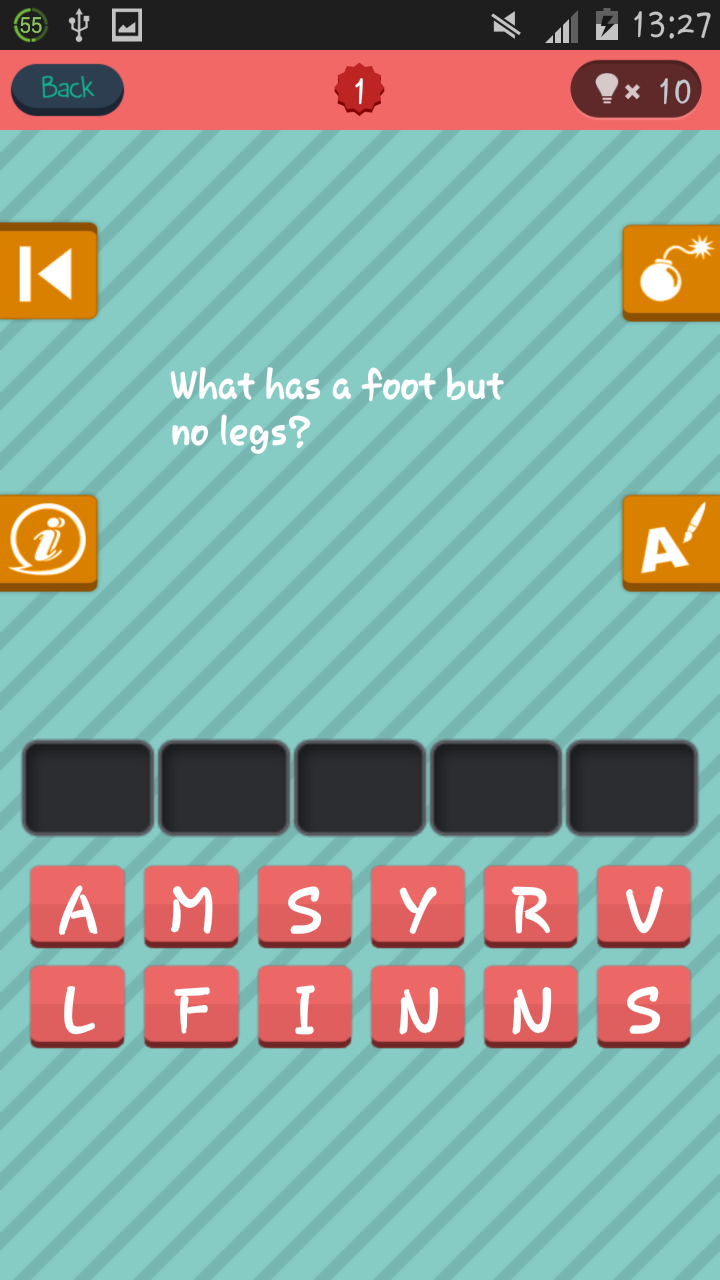Viewport: 720px width, 1280px height.
Task: Pick the letter Y tile
Action: [418, 907]
